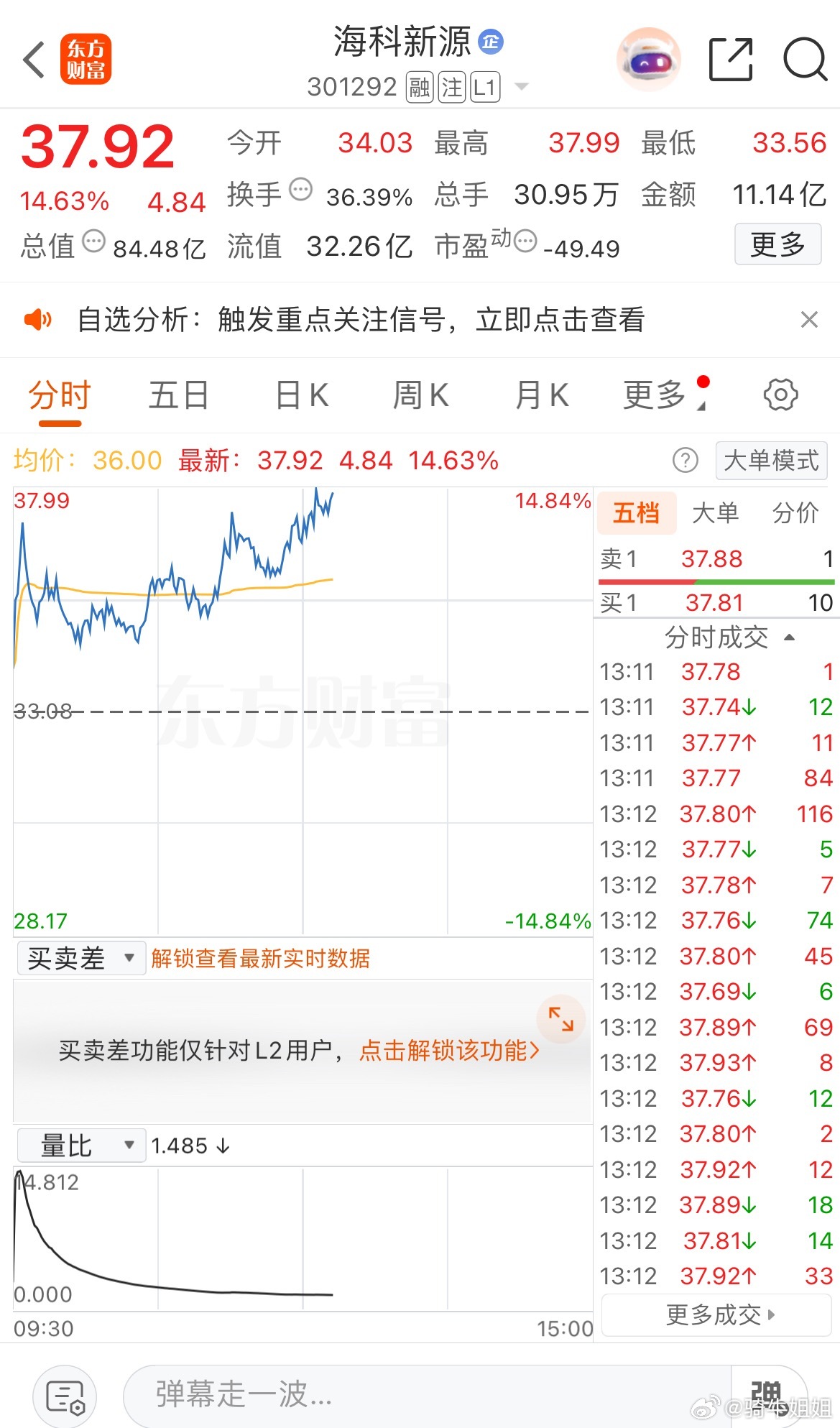The width and height of the screenshot is (840, 1428).
Task: Collapse the 分时成交 list via the arrow
Action: tap(790, 637)
